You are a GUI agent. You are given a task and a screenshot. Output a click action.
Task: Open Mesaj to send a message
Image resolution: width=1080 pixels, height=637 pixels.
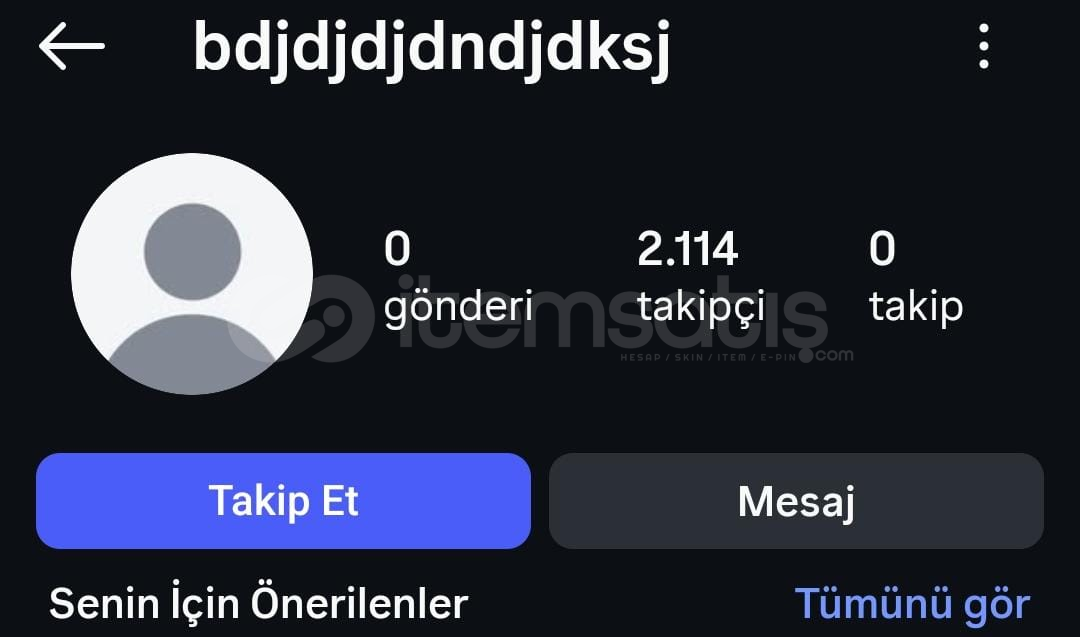pyautogui.click(x=796, y=501)
